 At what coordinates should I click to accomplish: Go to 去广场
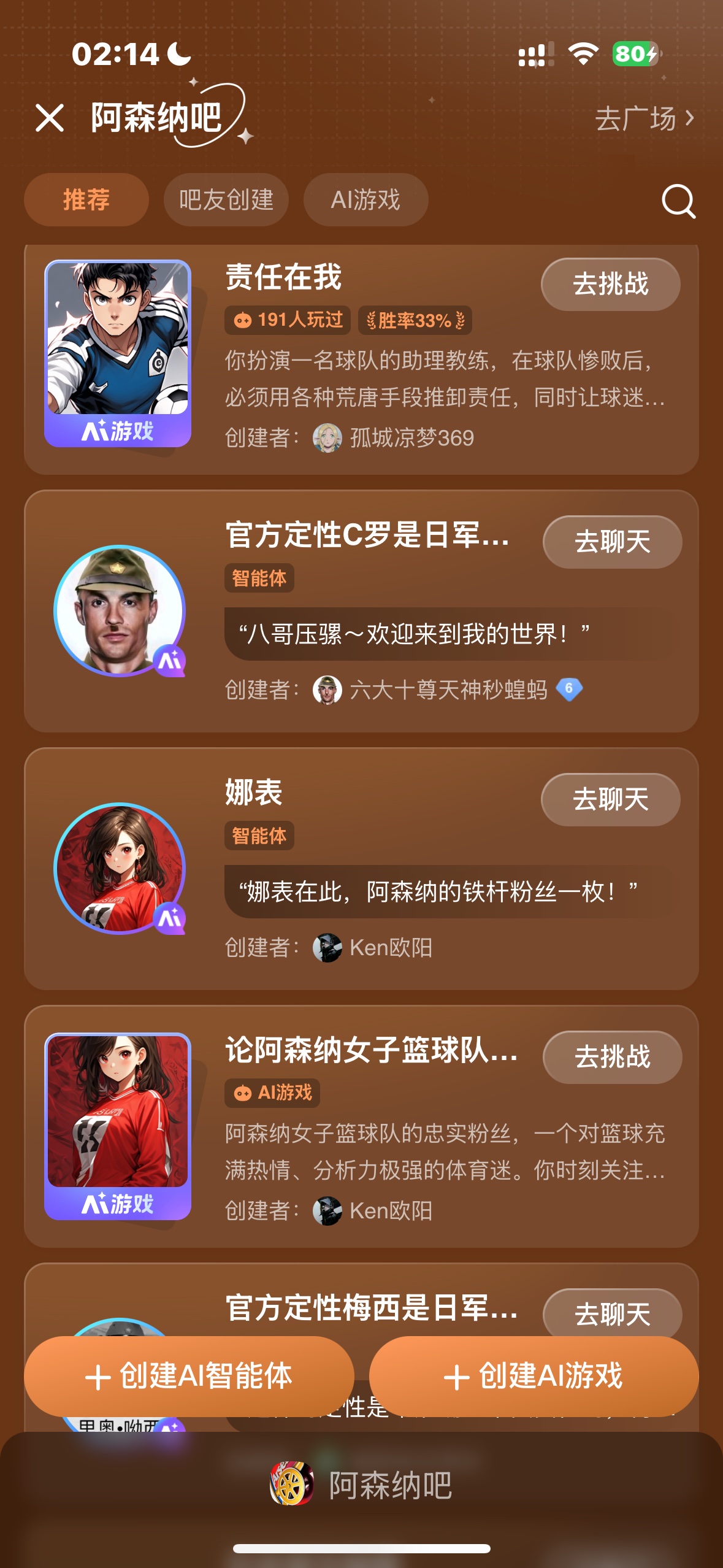click(x=644, y=118)
